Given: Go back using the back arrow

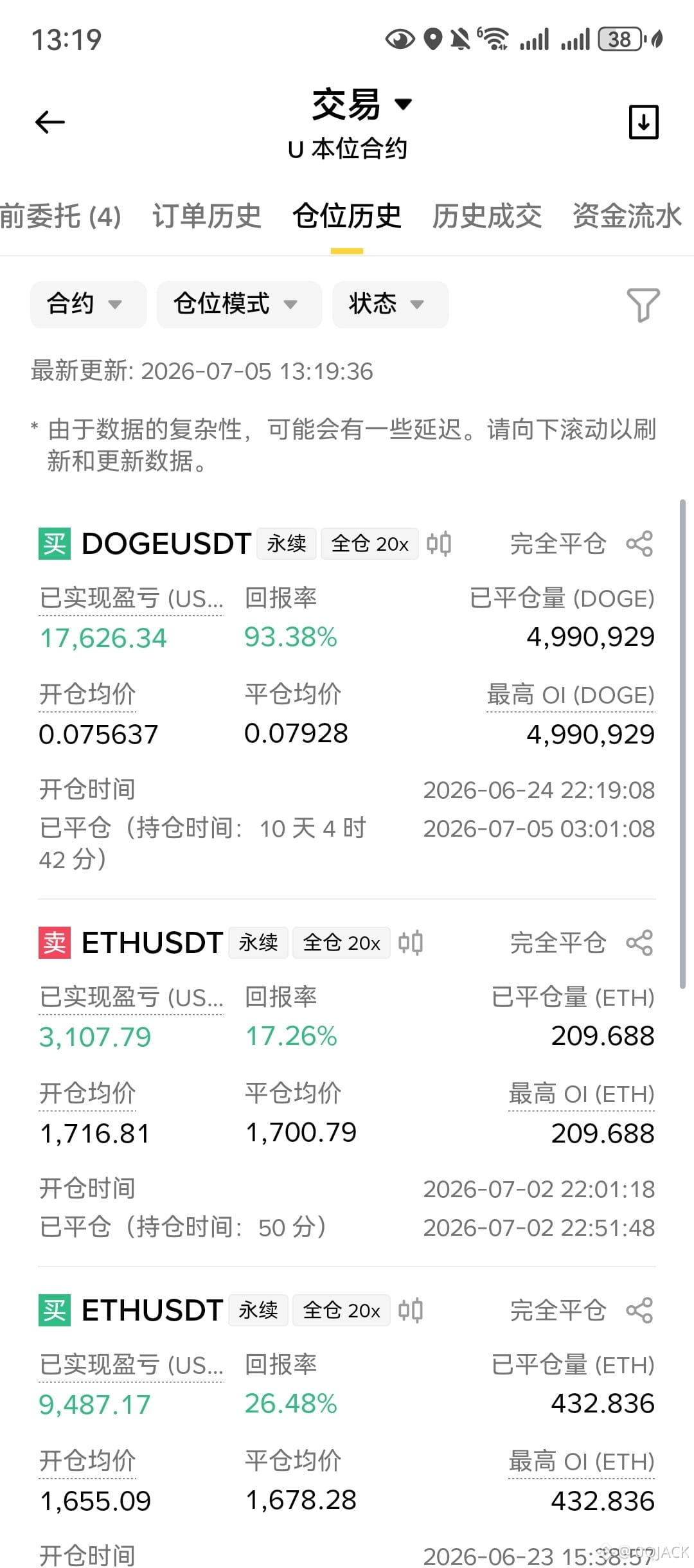Looking at the screenshot, I should [x=50, y=121].
